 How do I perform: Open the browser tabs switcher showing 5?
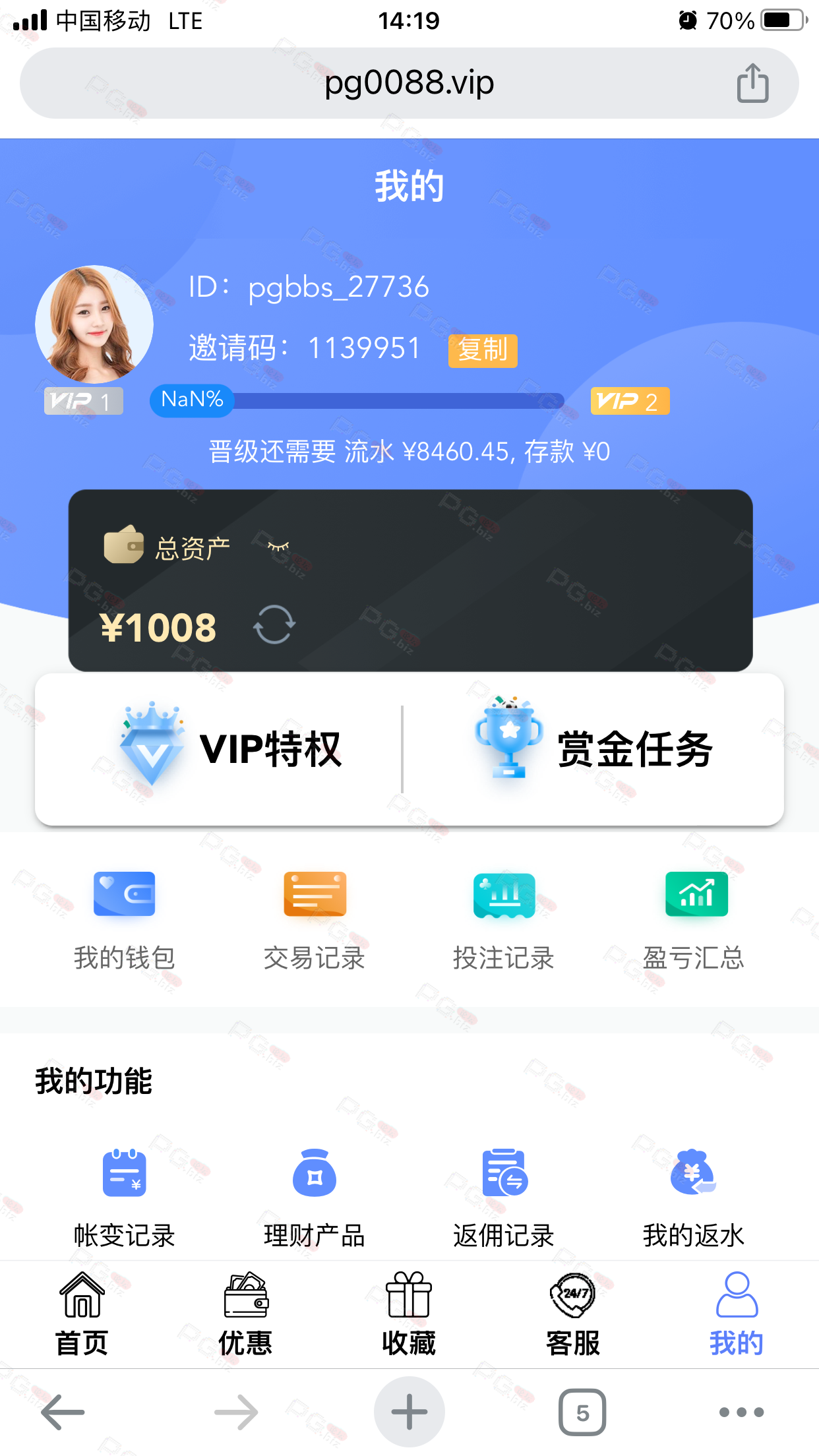tap(582, 1412)
